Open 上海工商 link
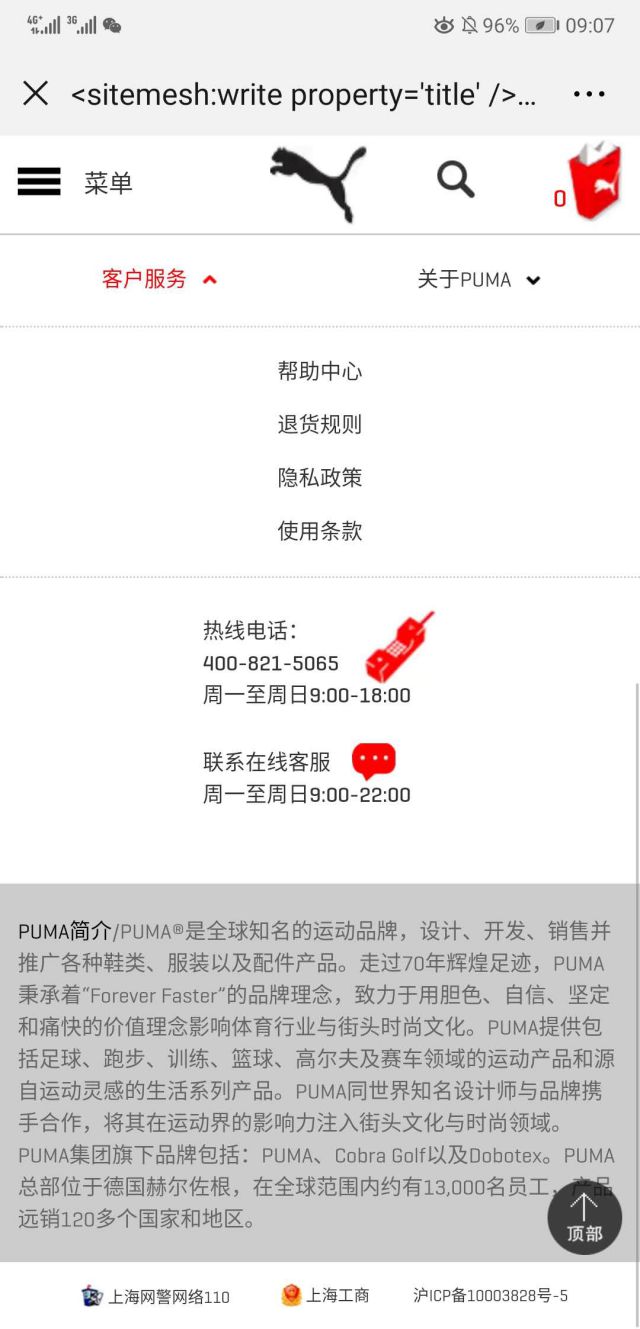The height and width of the screenshot is (1329, 640). 325,1295
